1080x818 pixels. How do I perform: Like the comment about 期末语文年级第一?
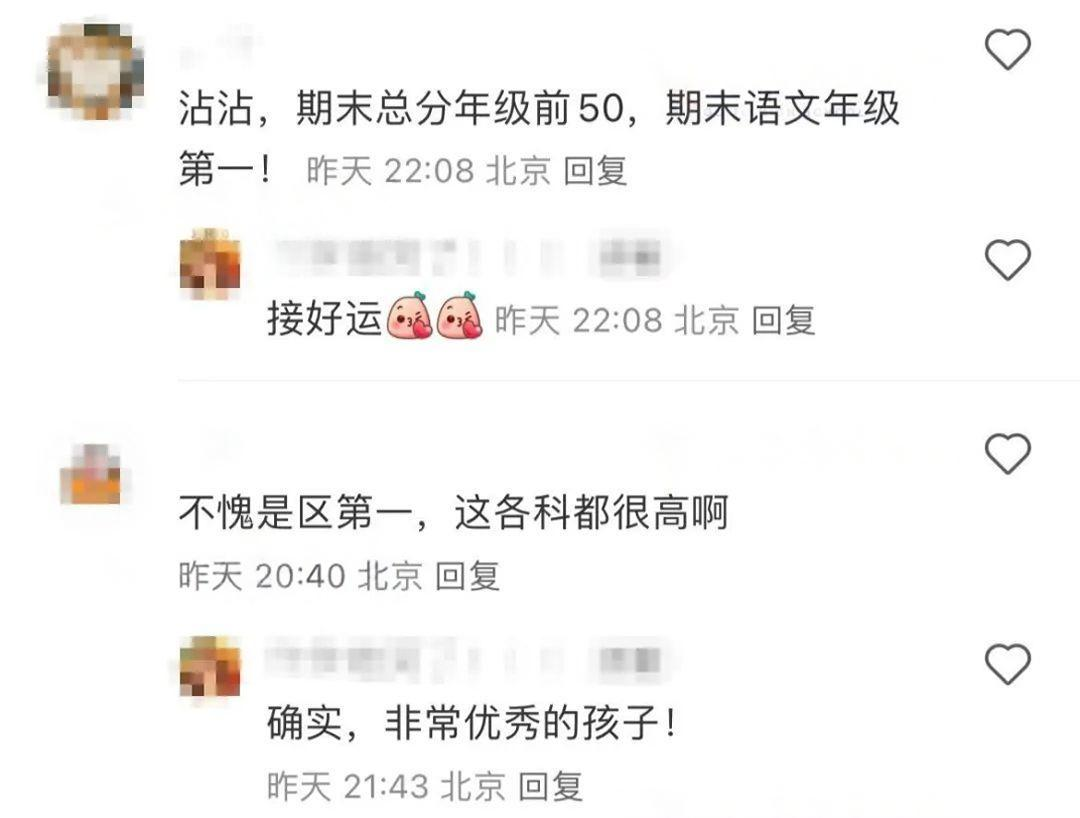pyautogui.click(x=1008, y=50)
